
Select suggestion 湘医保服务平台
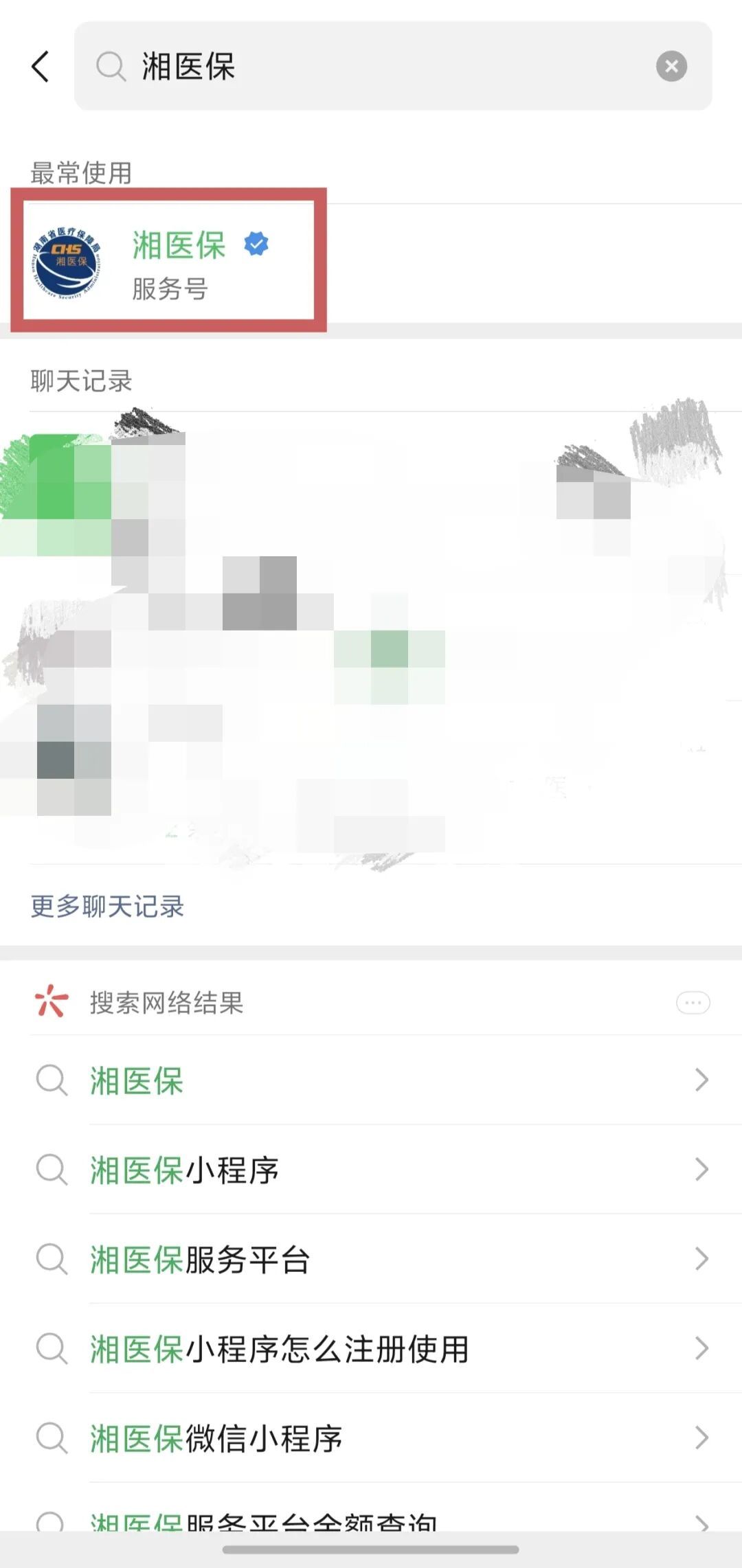[x=371, y=1259]
